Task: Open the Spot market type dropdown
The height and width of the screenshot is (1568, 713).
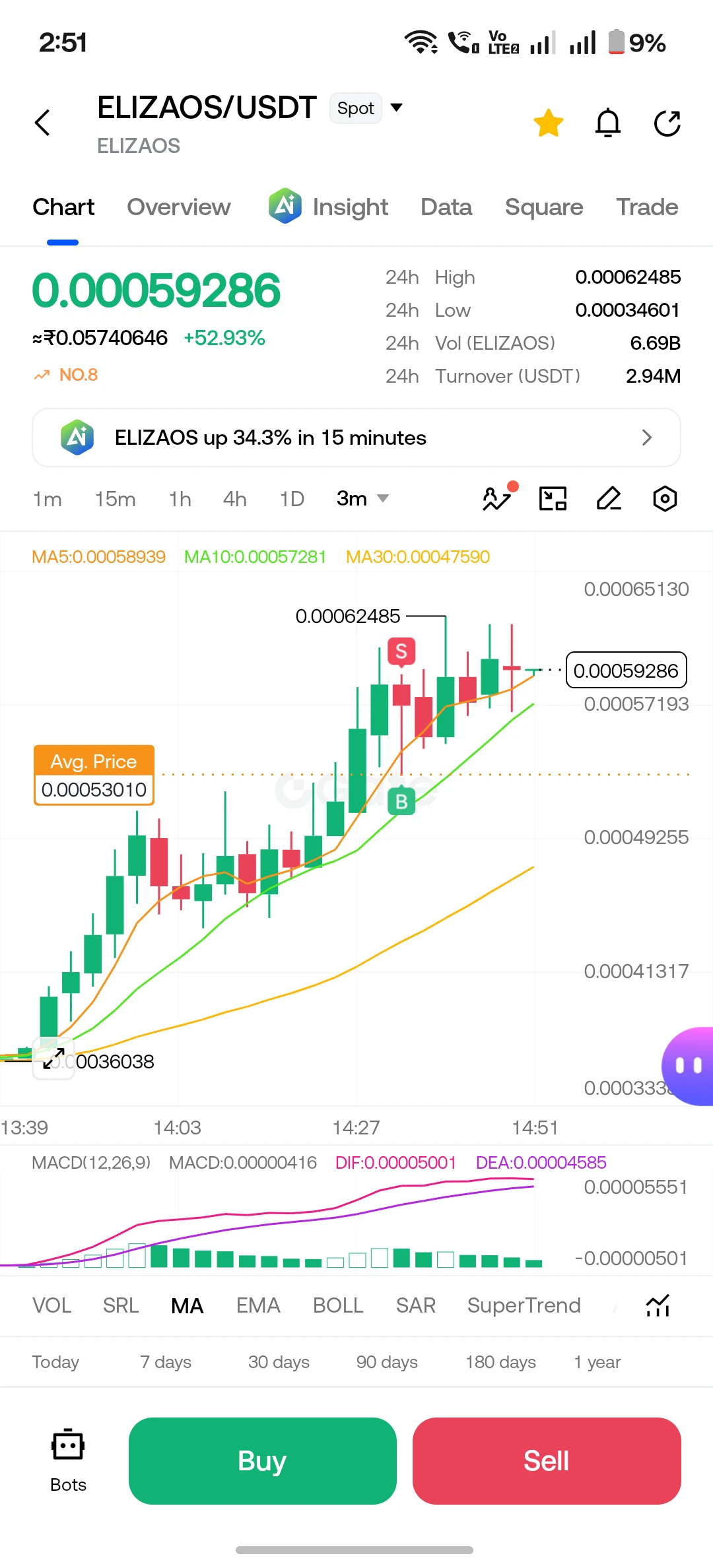Action: click(x=367, y=108)
